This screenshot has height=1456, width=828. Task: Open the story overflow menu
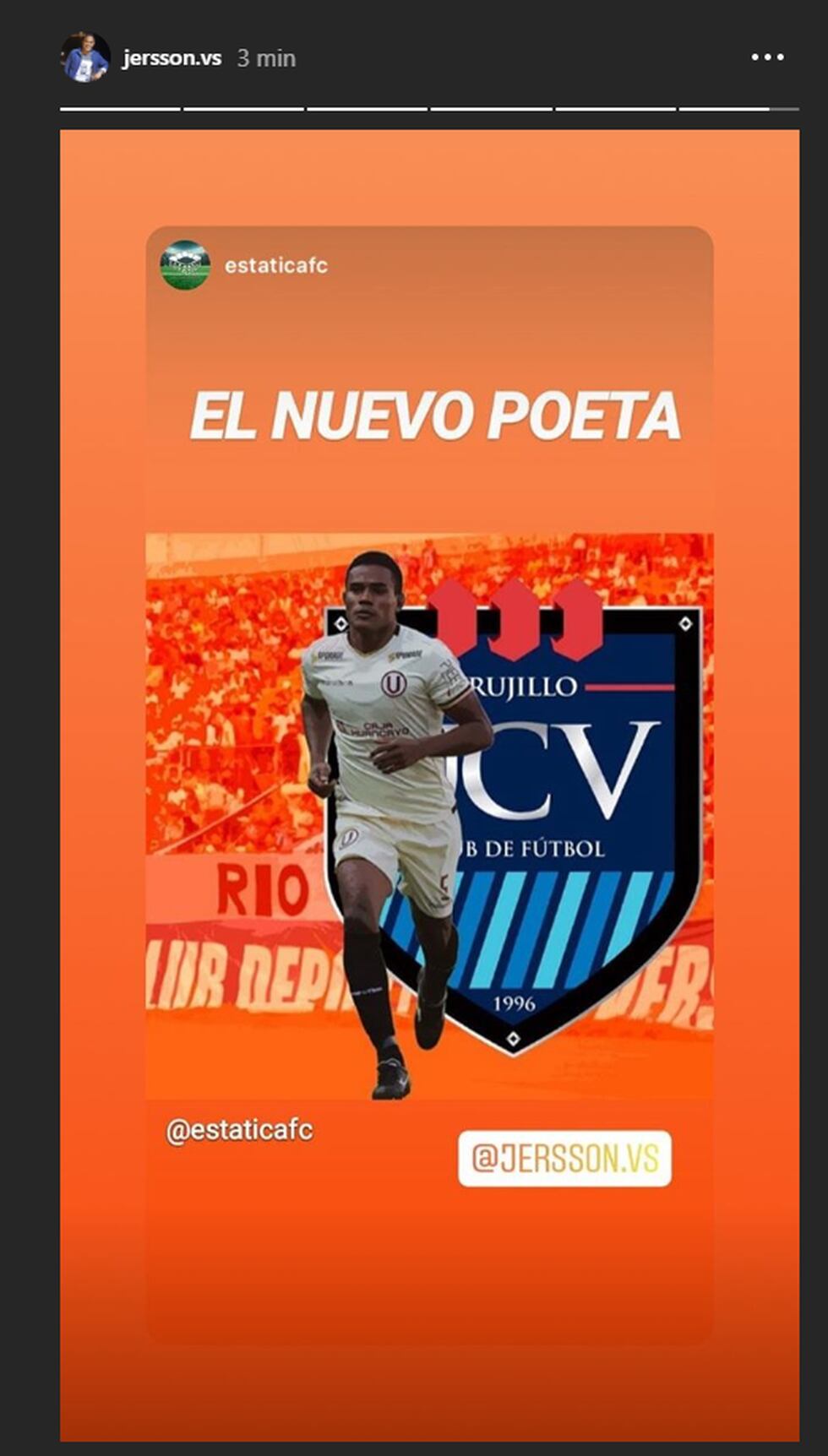[767, 57]
